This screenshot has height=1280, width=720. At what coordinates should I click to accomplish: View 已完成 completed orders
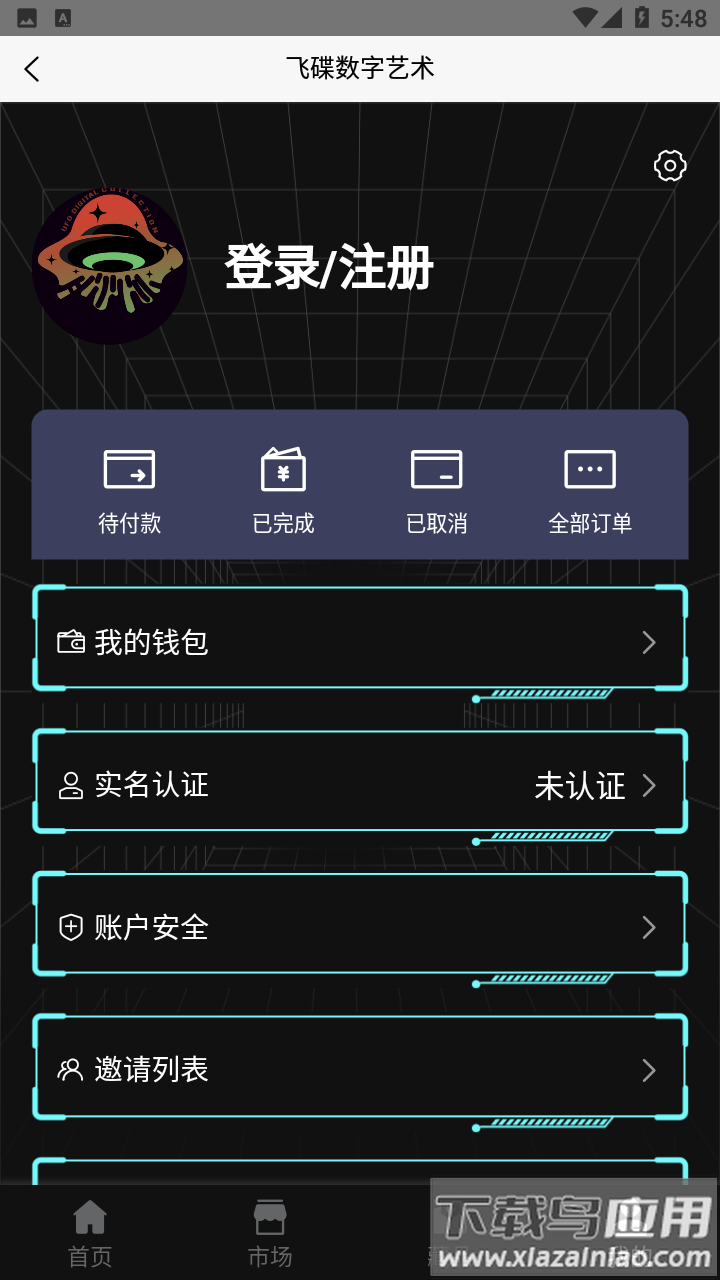283,491
